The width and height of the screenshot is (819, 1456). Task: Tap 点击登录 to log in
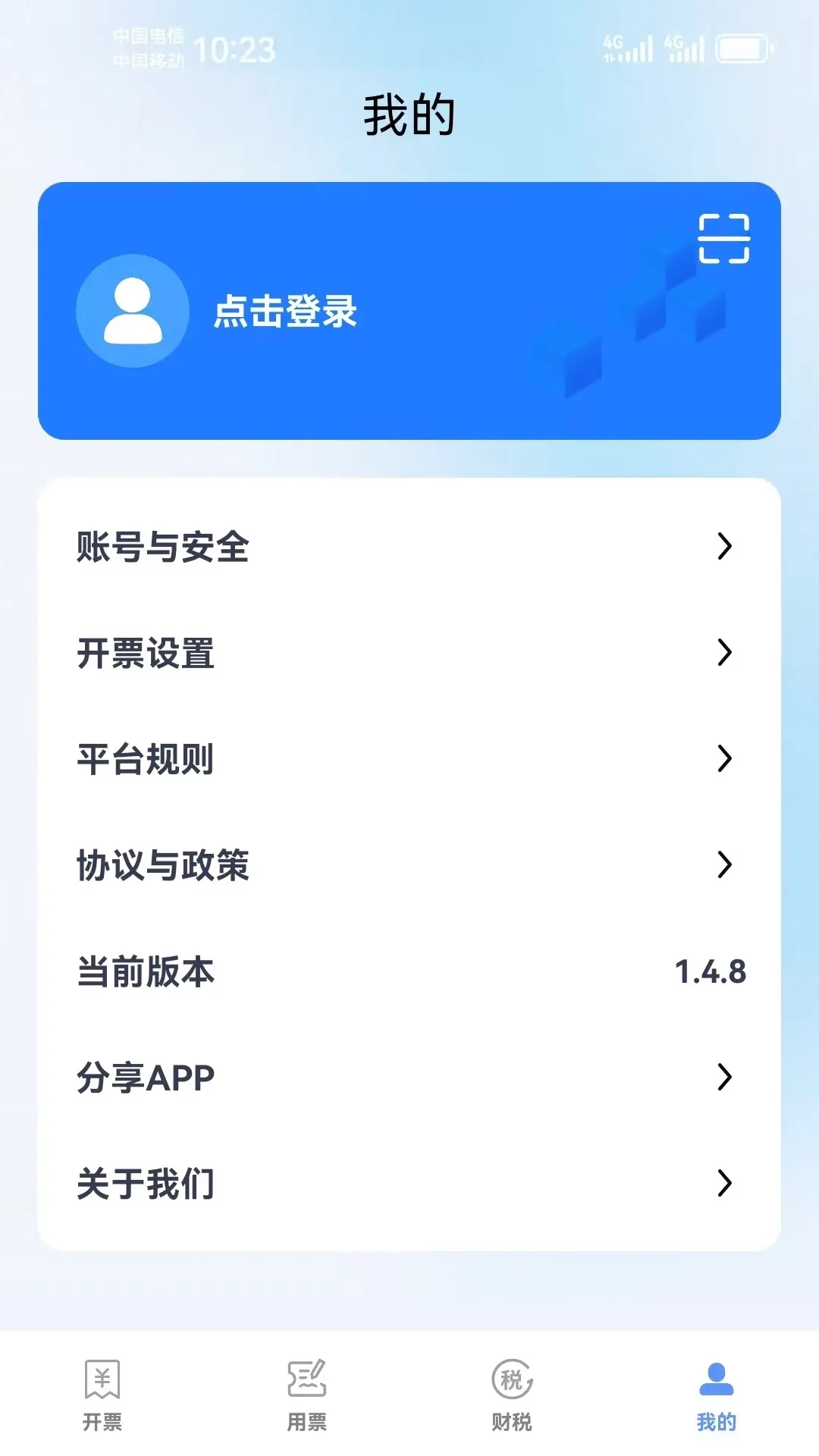click(284, 312)
